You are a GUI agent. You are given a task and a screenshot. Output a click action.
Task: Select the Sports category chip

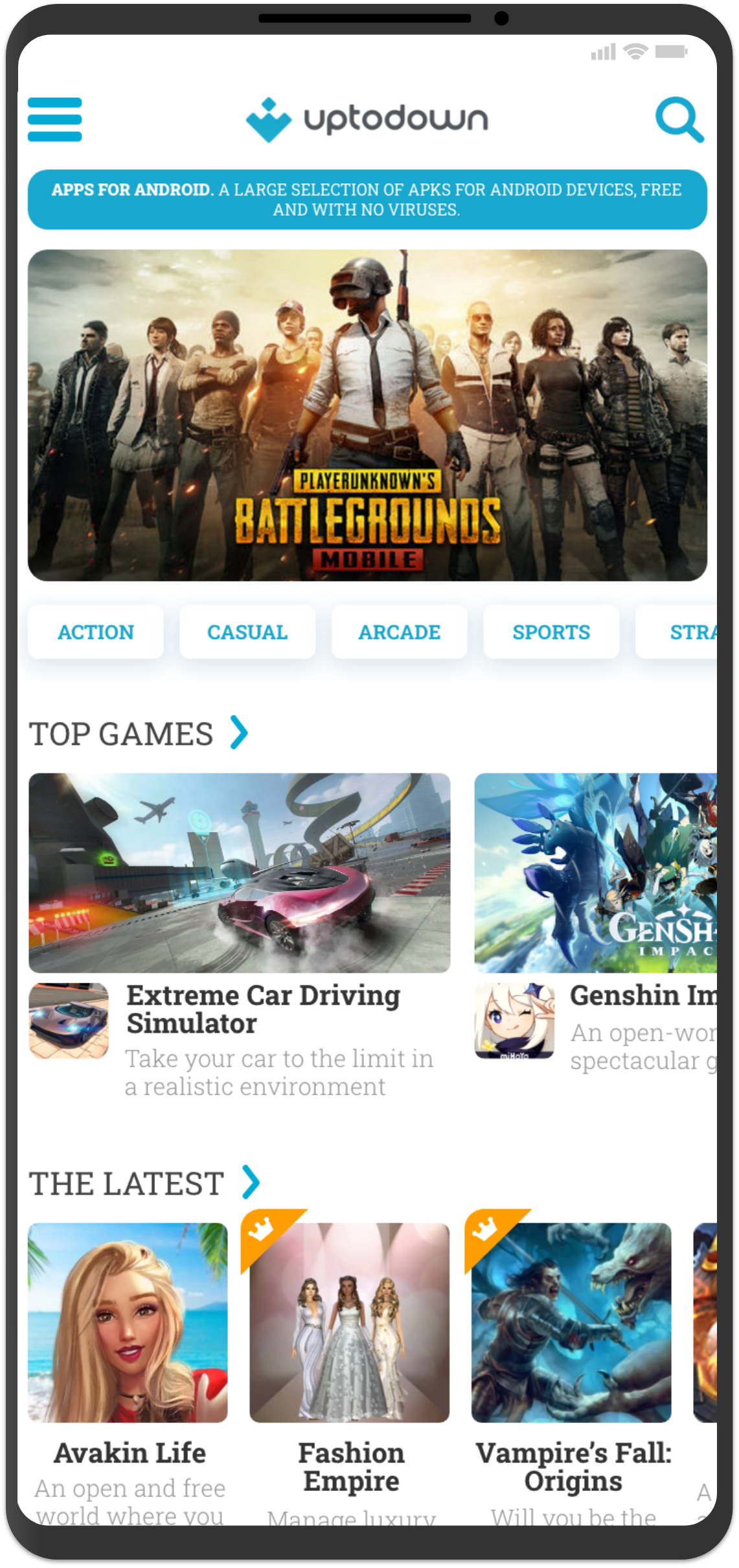551,632
